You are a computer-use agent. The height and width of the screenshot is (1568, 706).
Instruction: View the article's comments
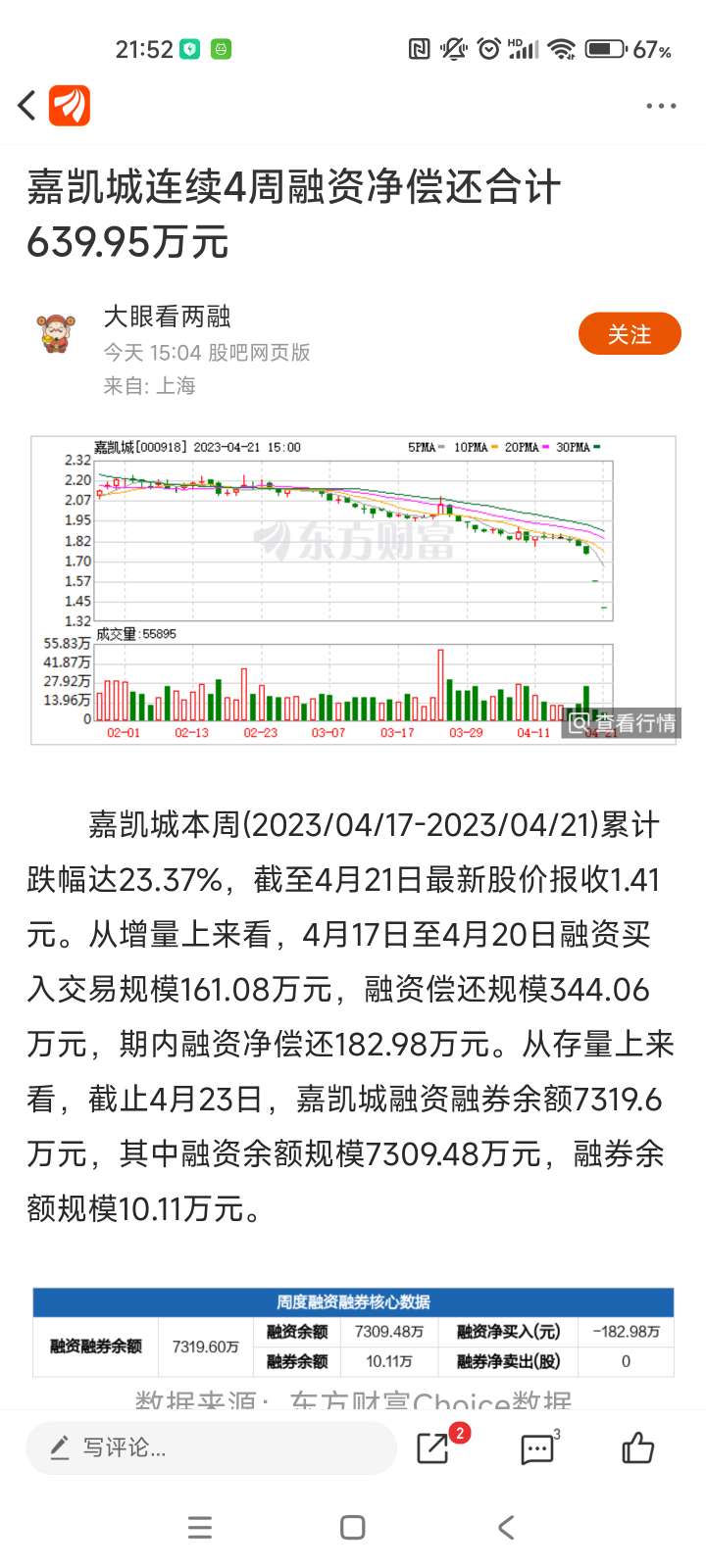pyautogui.click(x=536, y=1448)
